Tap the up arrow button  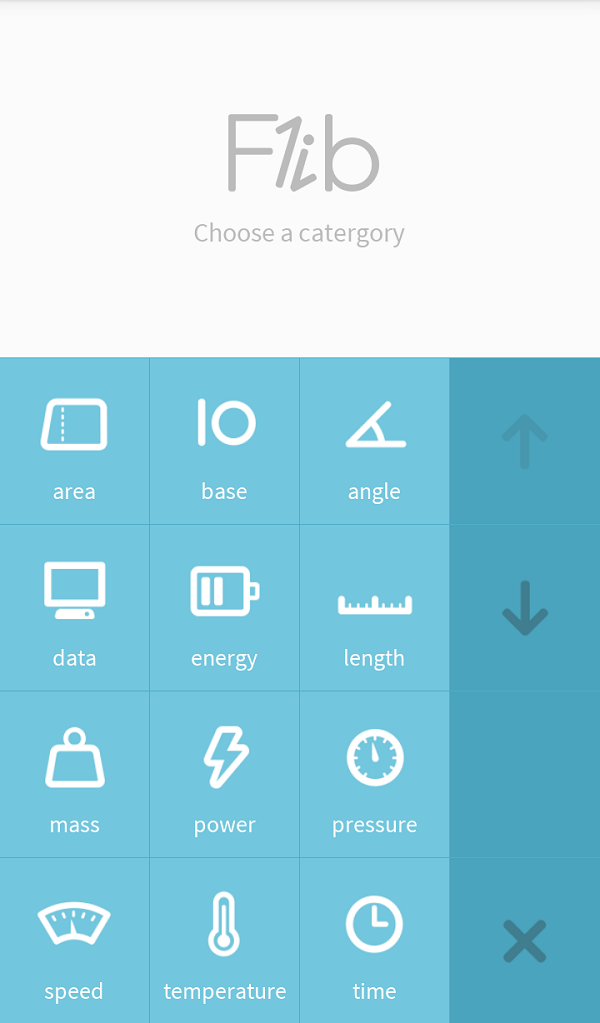tap(525, 441)
